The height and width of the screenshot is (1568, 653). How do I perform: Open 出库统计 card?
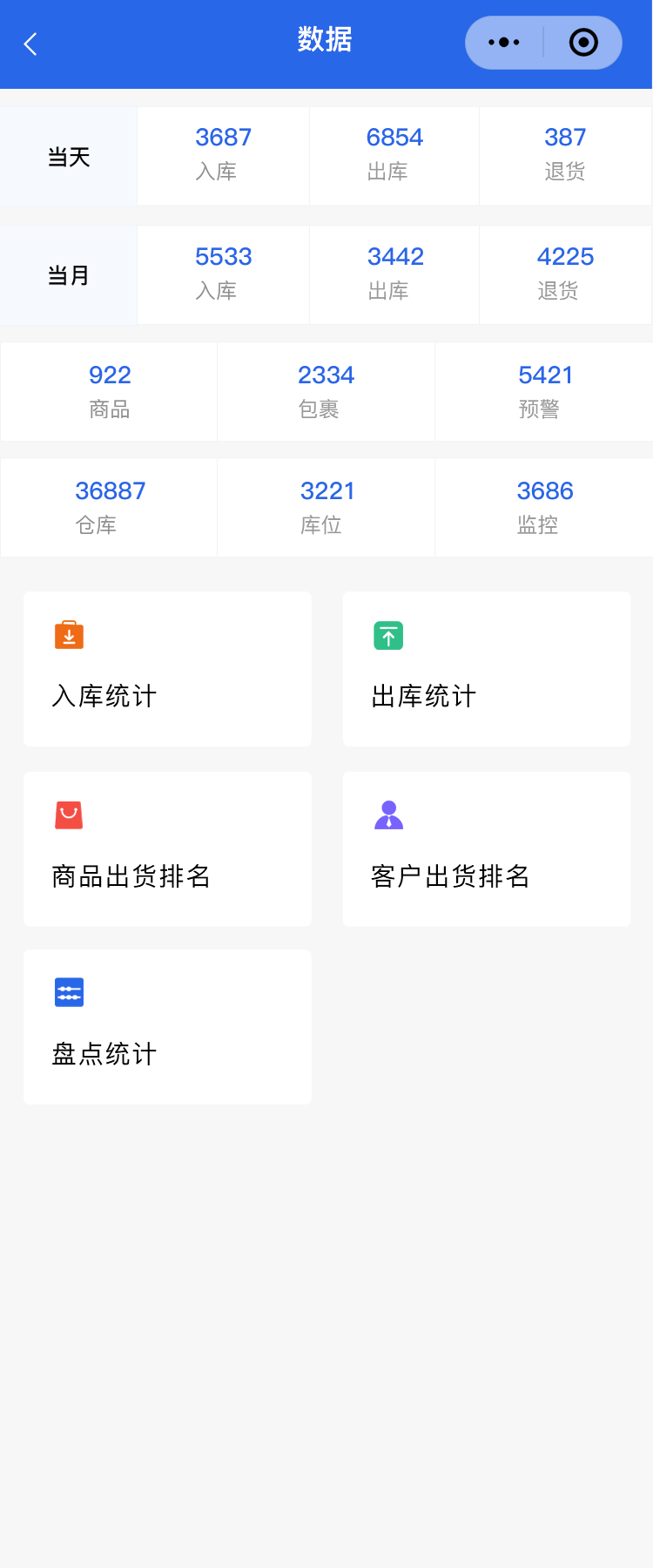pyautogui.click(x=486, y=668)
